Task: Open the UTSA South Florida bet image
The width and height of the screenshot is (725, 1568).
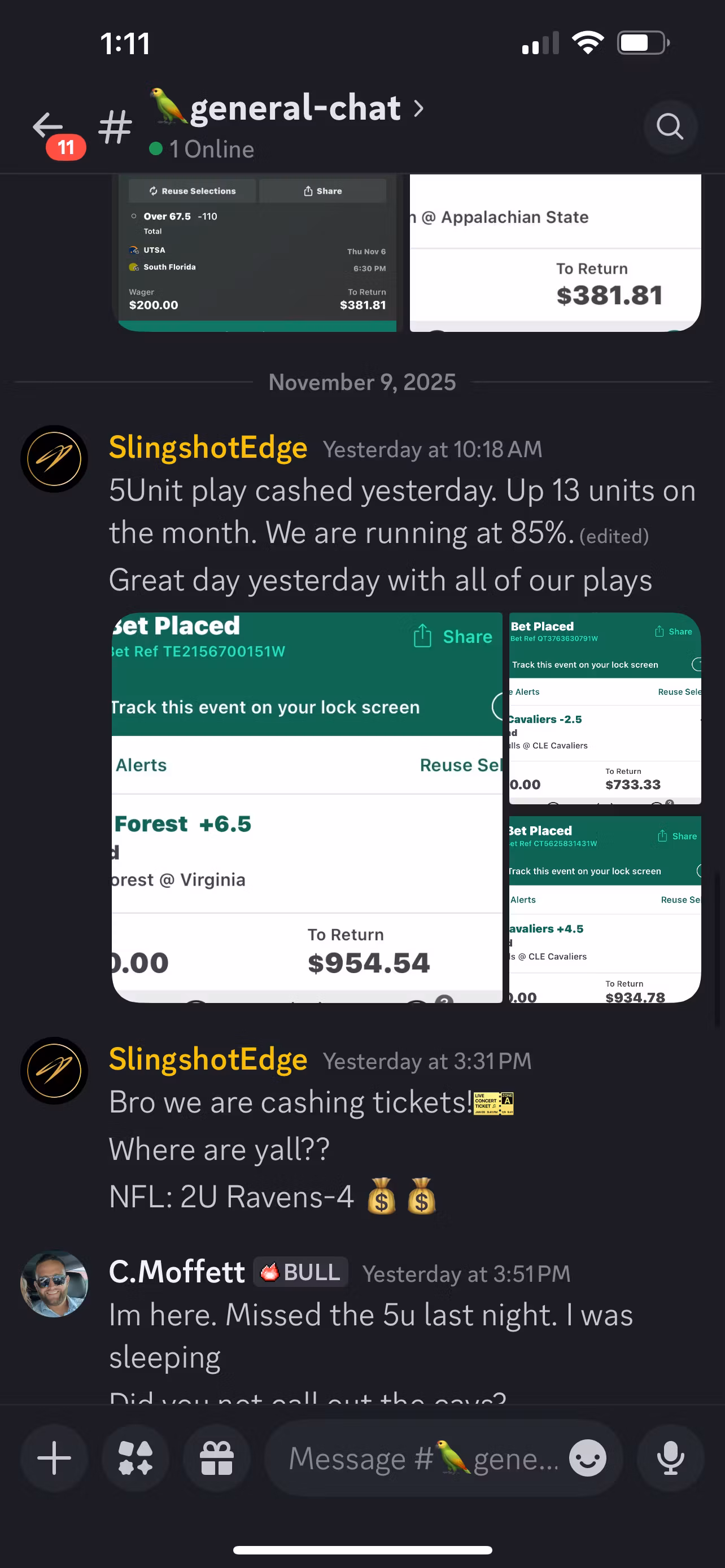Action: (257, 253)
